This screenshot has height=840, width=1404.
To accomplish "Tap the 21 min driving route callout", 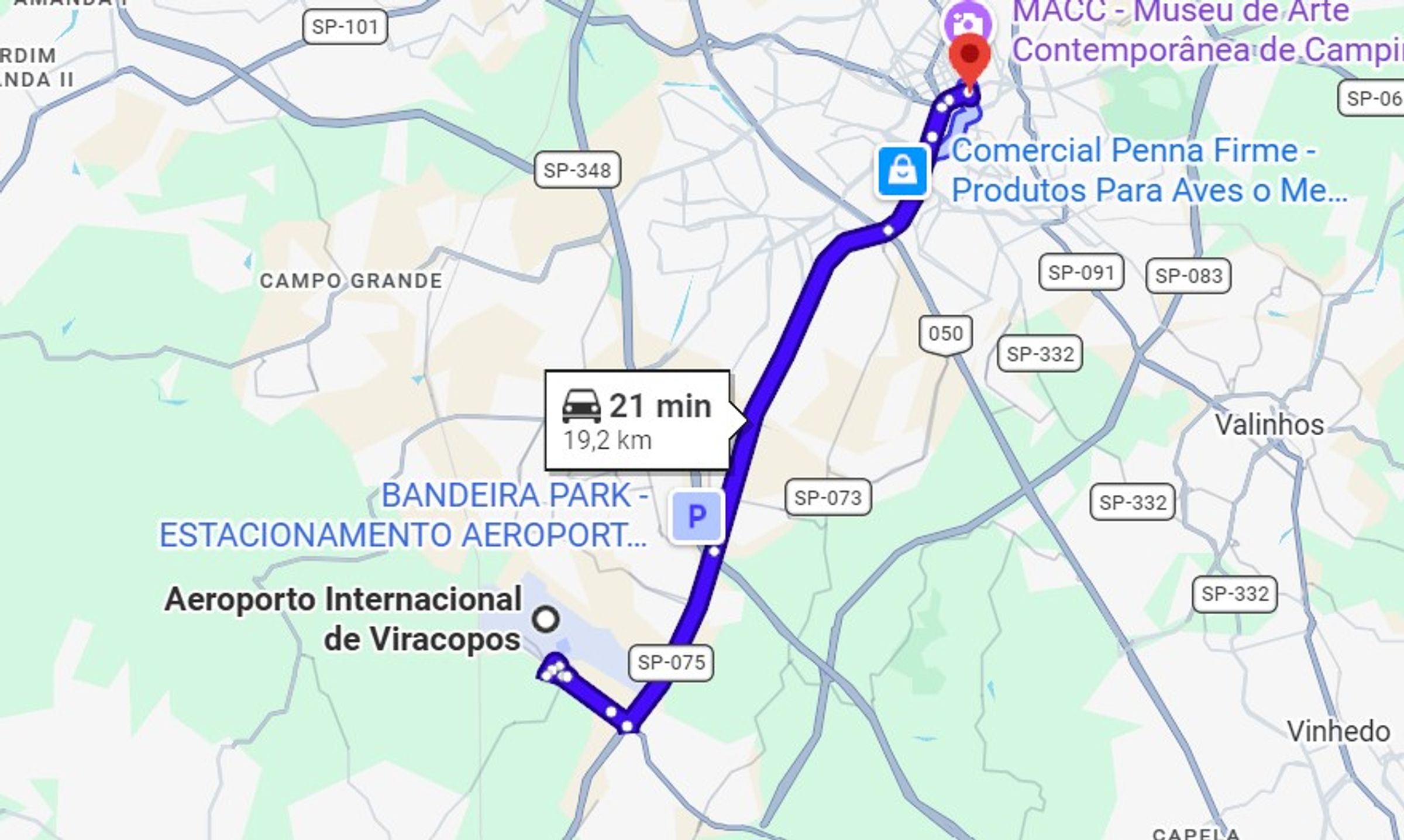I will (x=638, y=420).
